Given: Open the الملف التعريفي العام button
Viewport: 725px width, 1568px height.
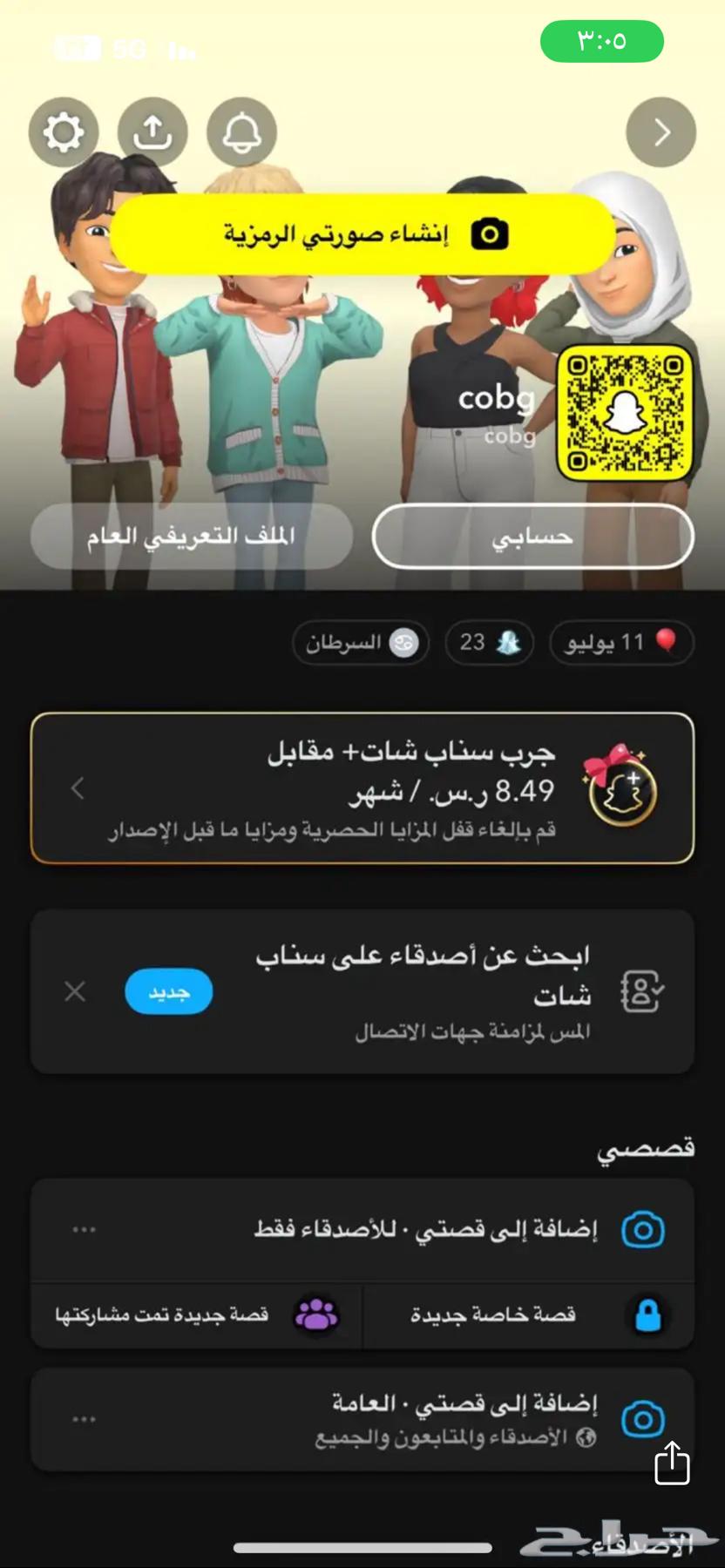Looking at the screenshot, I should pos(191,537).
